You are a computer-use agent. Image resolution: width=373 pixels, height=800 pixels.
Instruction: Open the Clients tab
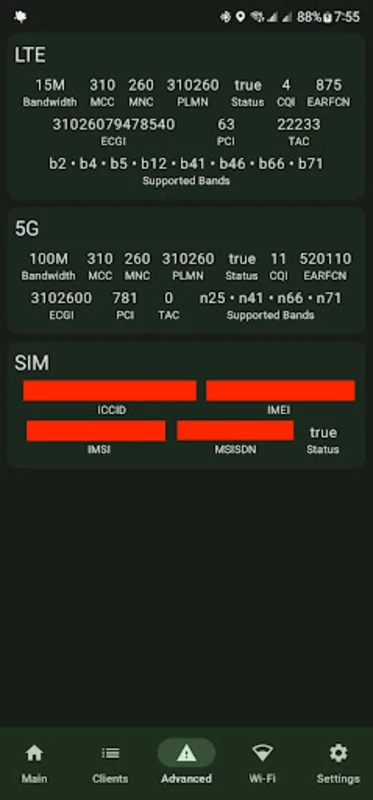(110, 763)
